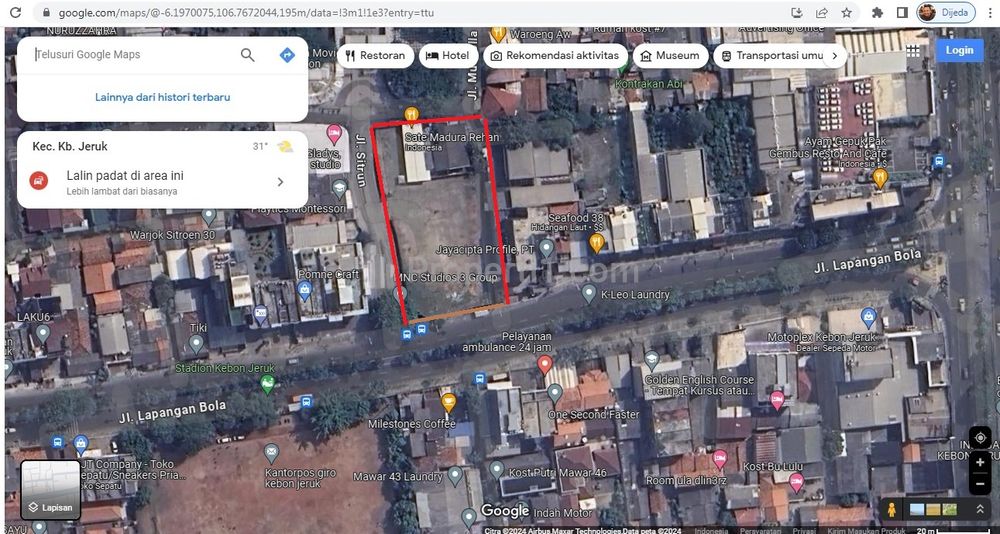1000x534 pixels.
Task: Open directions with the blue arrow icon
Action: click(287, 55)
